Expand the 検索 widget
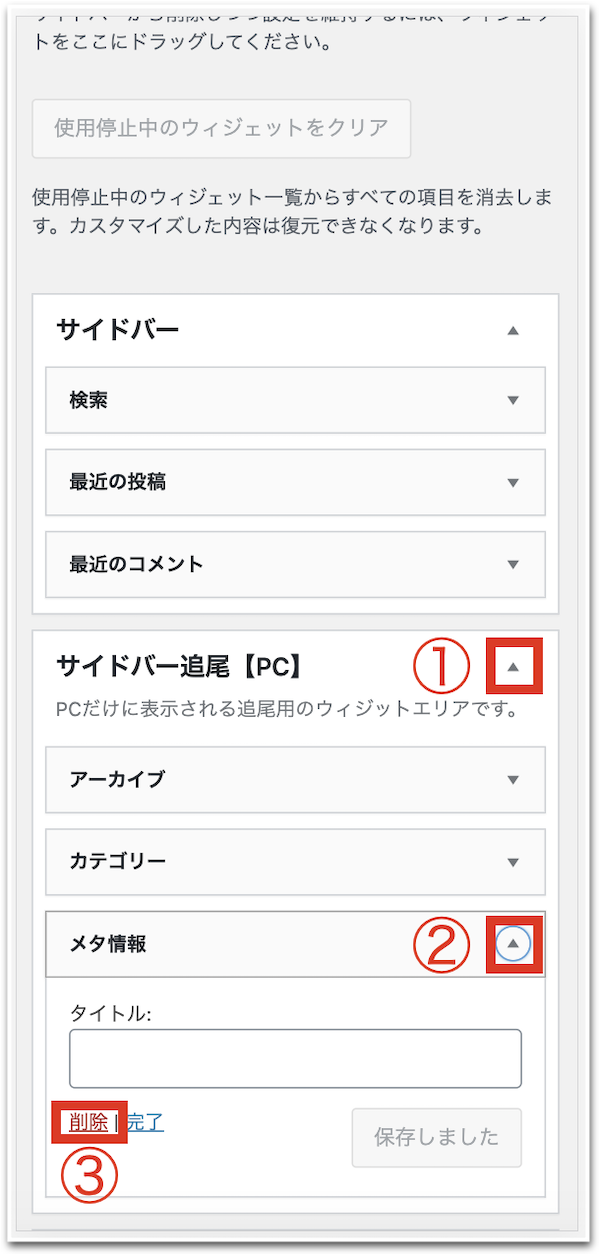Image resolution: width=600 pixels, height=1255 pixels. point(513,400)
